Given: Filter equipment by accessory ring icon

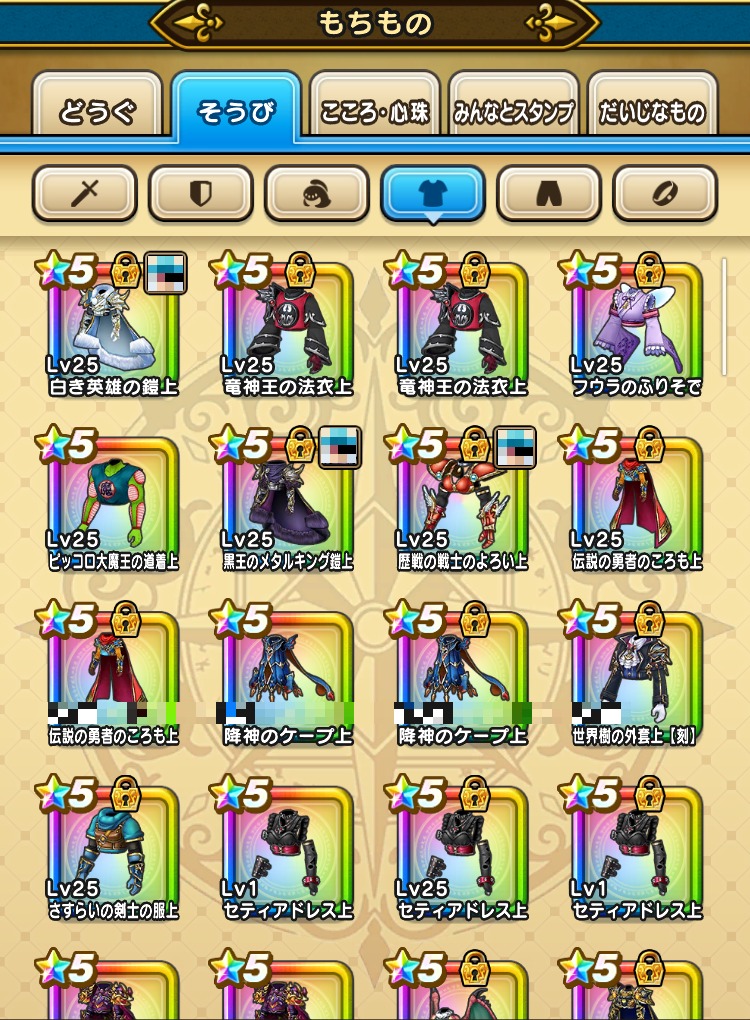Looking at the screenshot, I should tap(665, 193).
